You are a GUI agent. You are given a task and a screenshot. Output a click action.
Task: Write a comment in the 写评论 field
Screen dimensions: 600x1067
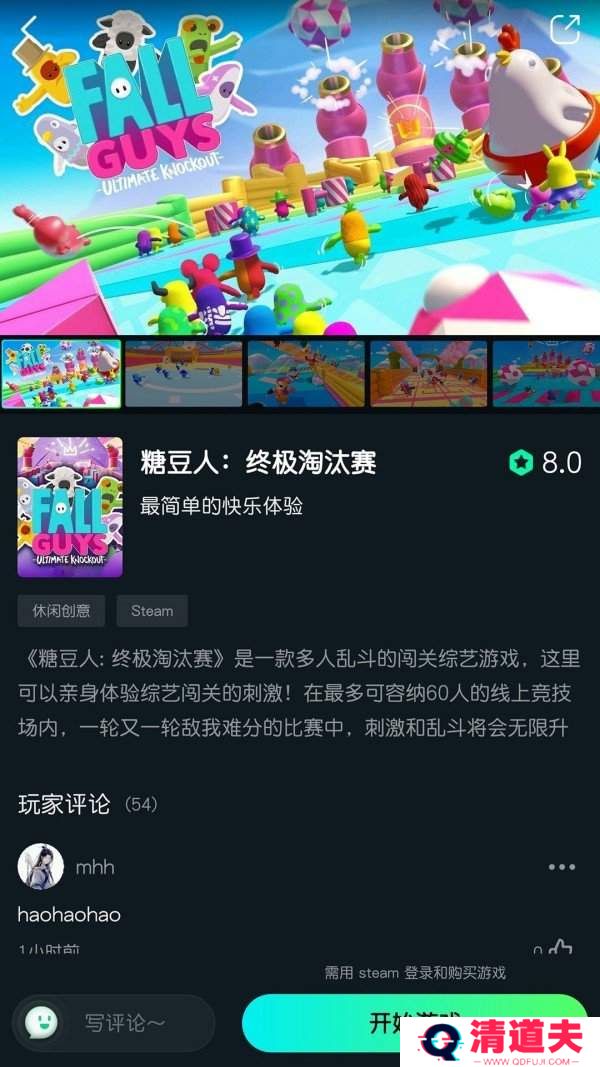point(124,1022)
